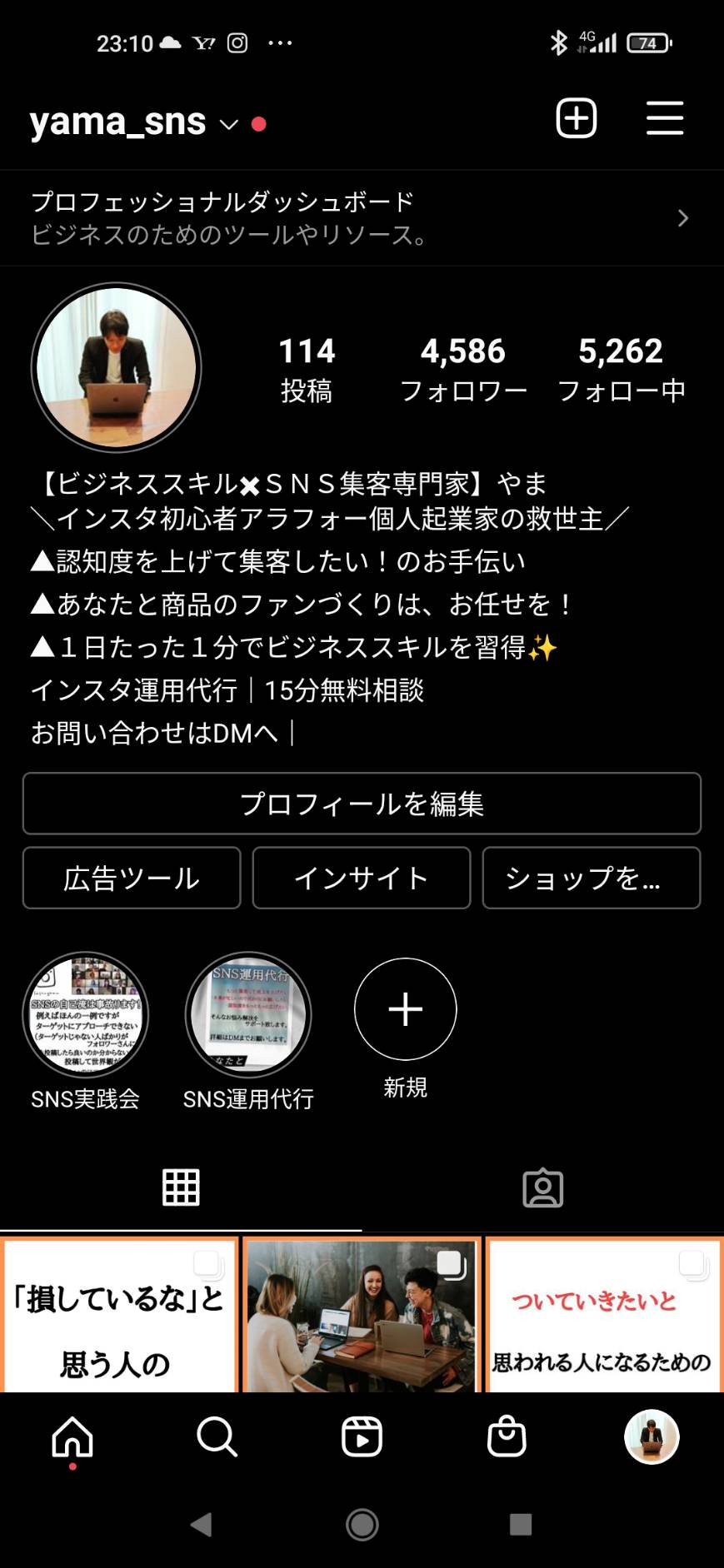Open プロフェッショナルダッシュボード
This screenshot has height=1568, width=724.
tap(362, 218)
